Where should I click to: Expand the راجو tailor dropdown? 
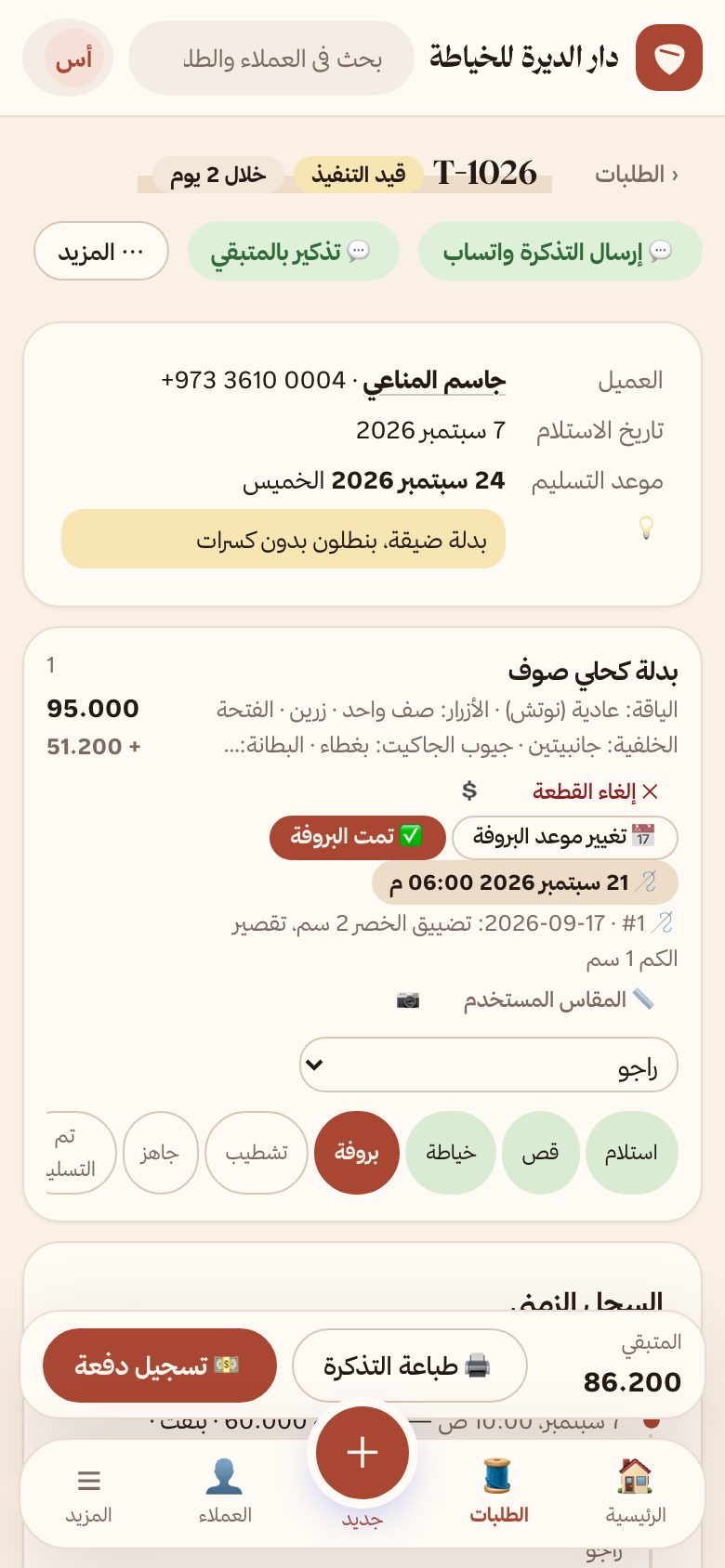489,1065
